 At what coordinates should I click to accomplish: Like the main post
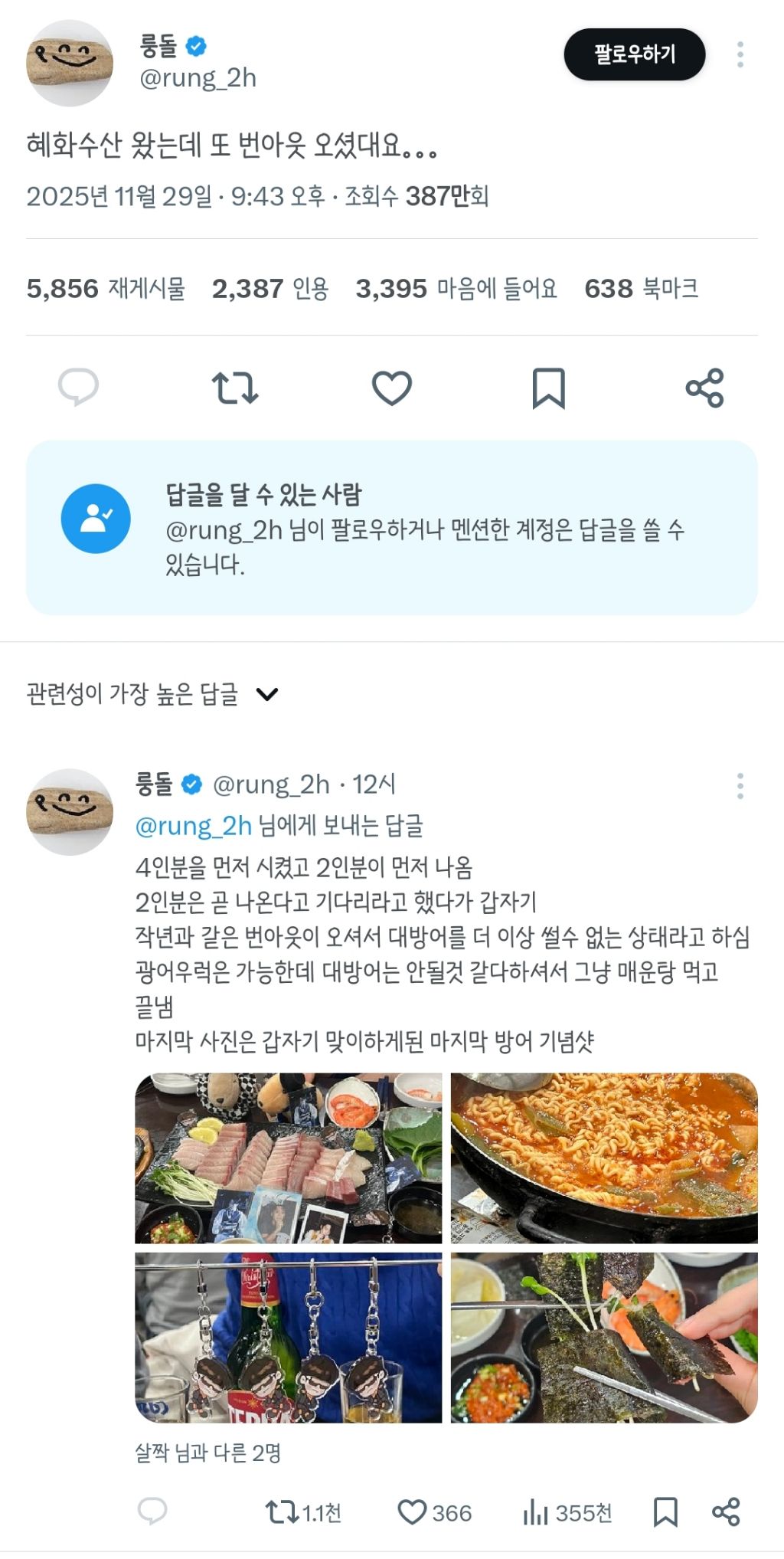click(x=392, y=388)
